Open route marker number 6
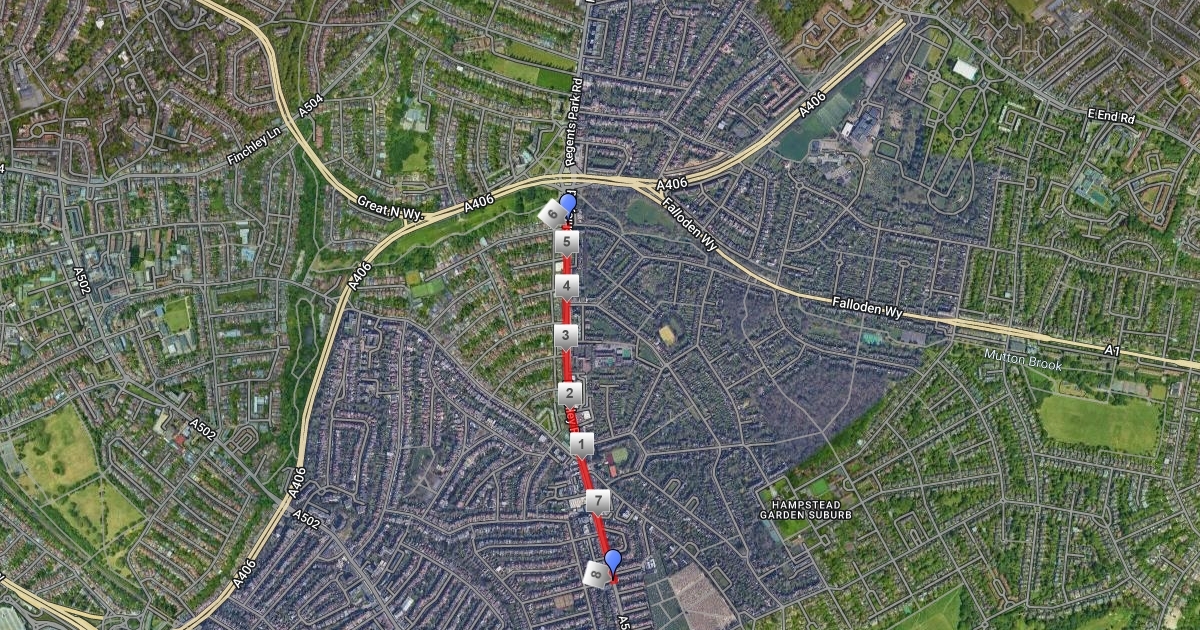The height and width of the screenshot is (630, 1200). click(552, 213)
